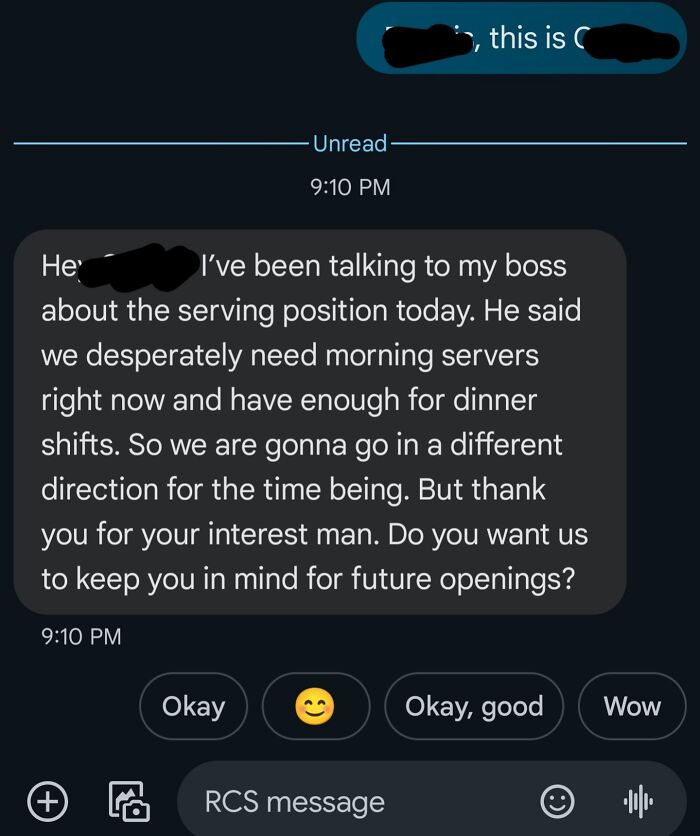Send the "Okay" smart reply
Screen dimensions: 700x836
point(194,706)
